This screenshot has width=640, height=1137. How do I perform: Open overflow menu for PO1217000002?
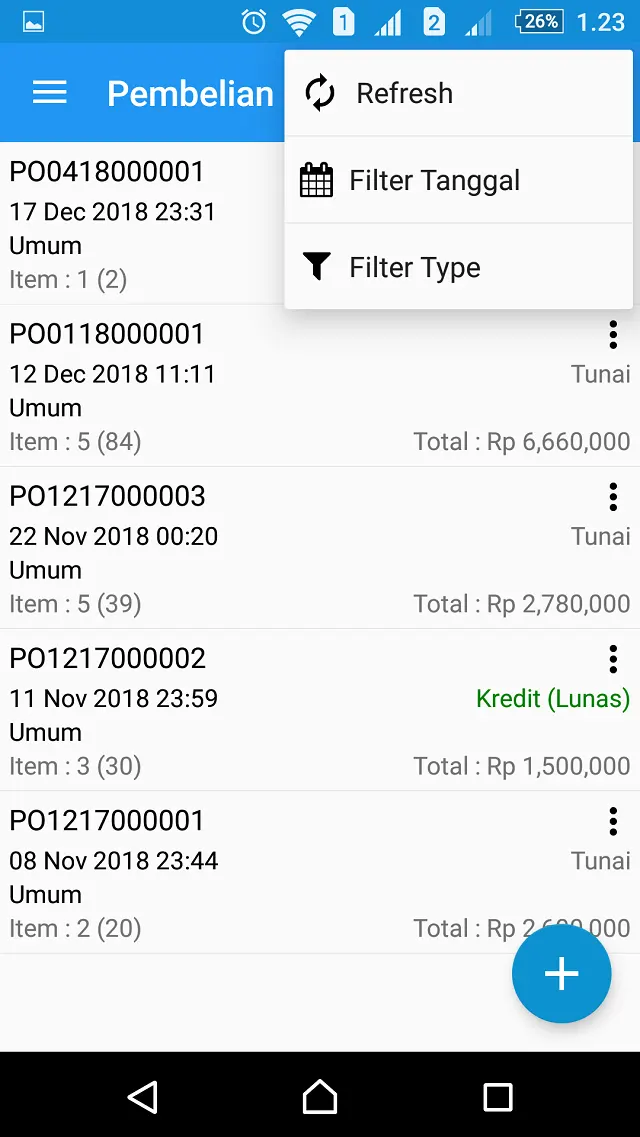click(613, 660)
